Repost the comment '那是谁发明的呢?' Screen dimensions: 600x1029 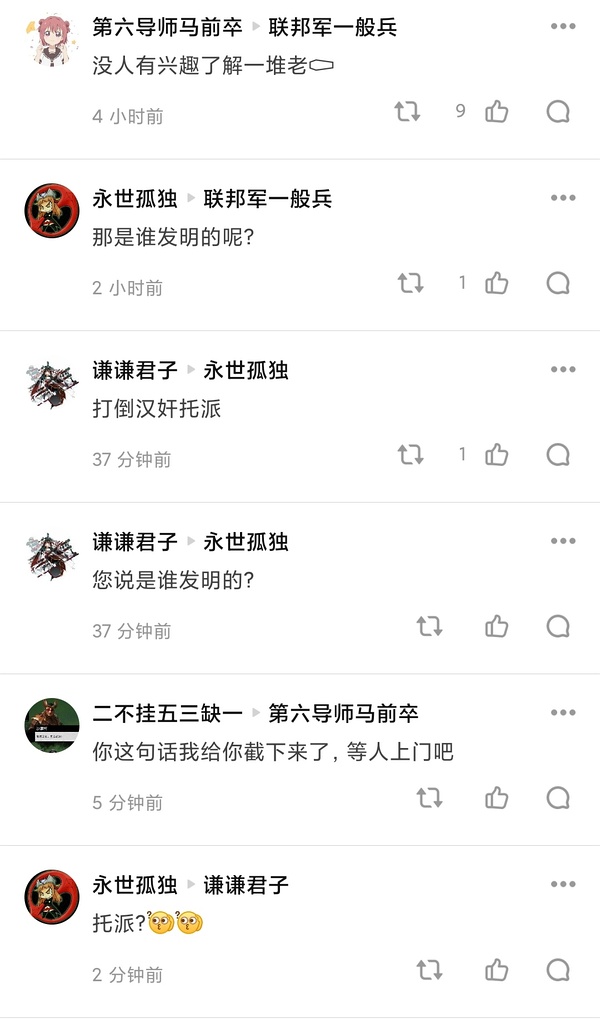[410, 284]
